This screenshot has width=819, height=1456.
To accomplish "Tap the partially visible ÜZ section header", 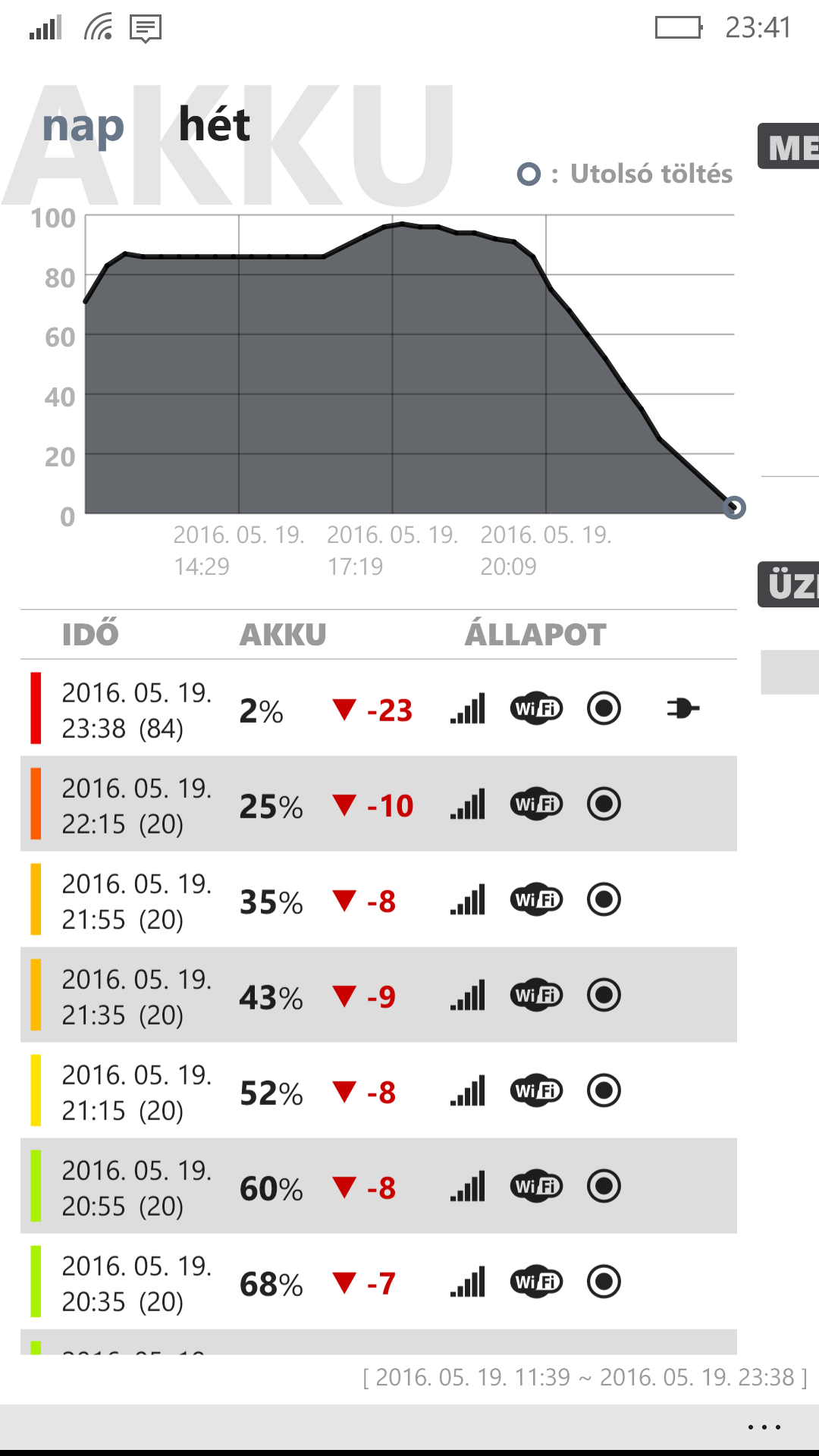I will (x=789, y=585).
